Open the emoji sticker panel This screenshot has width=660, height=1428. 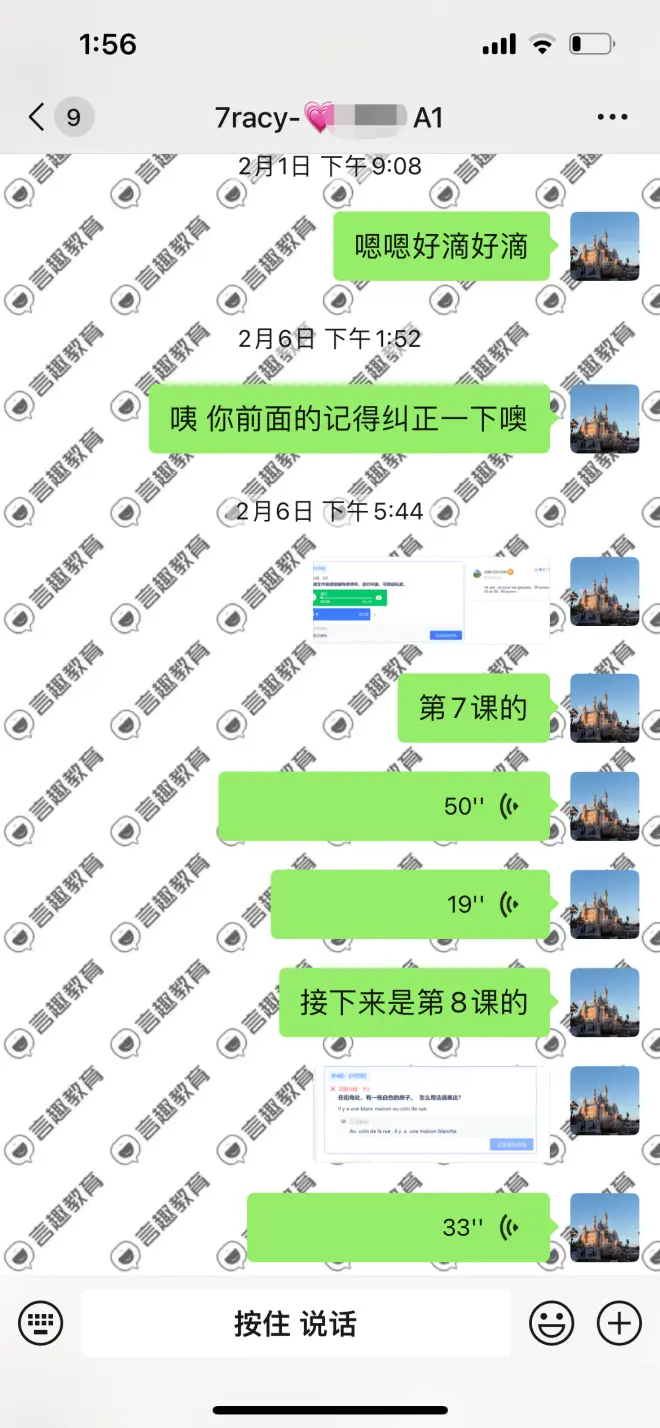click(551, 1324)
